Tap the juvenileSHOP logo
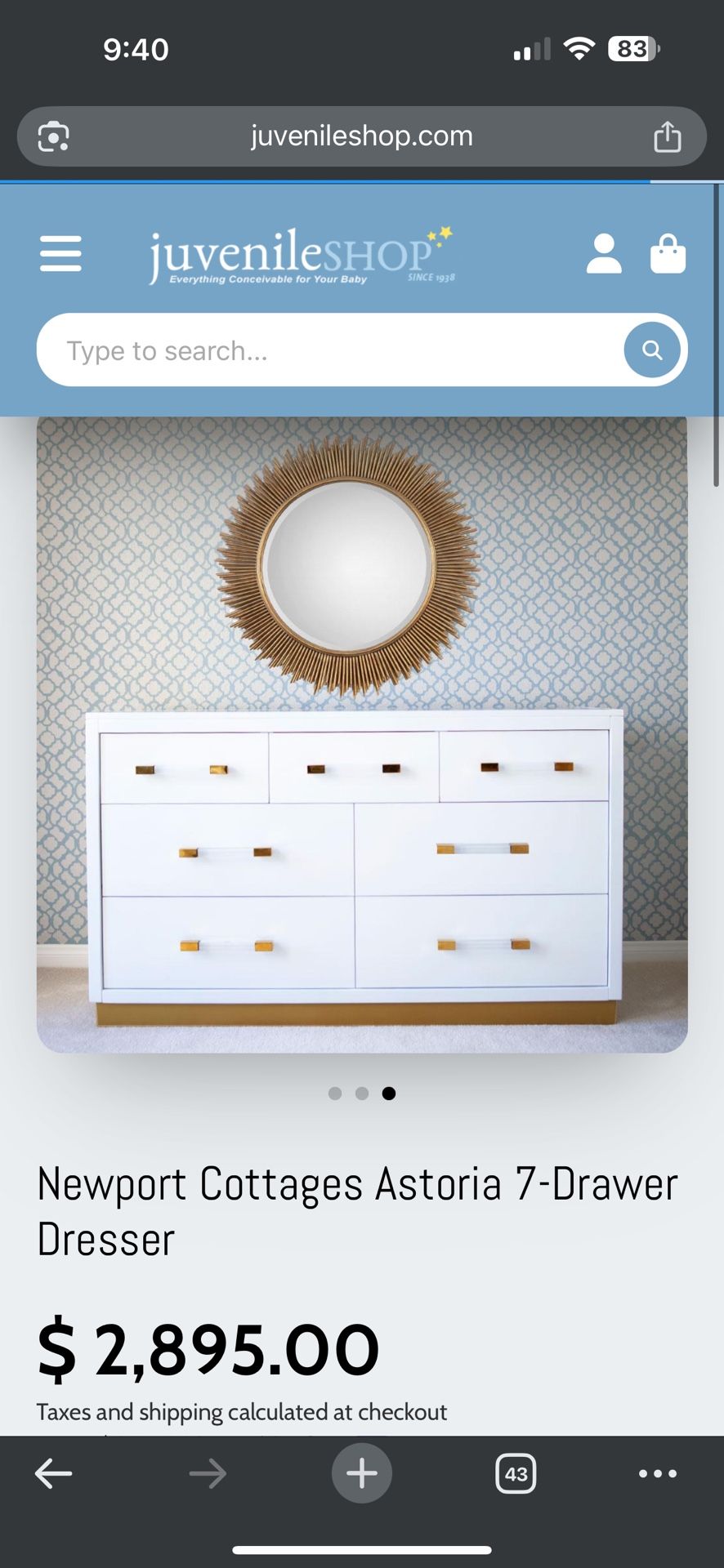Viewport: 724px width, 1568px height. coord(299,253)
